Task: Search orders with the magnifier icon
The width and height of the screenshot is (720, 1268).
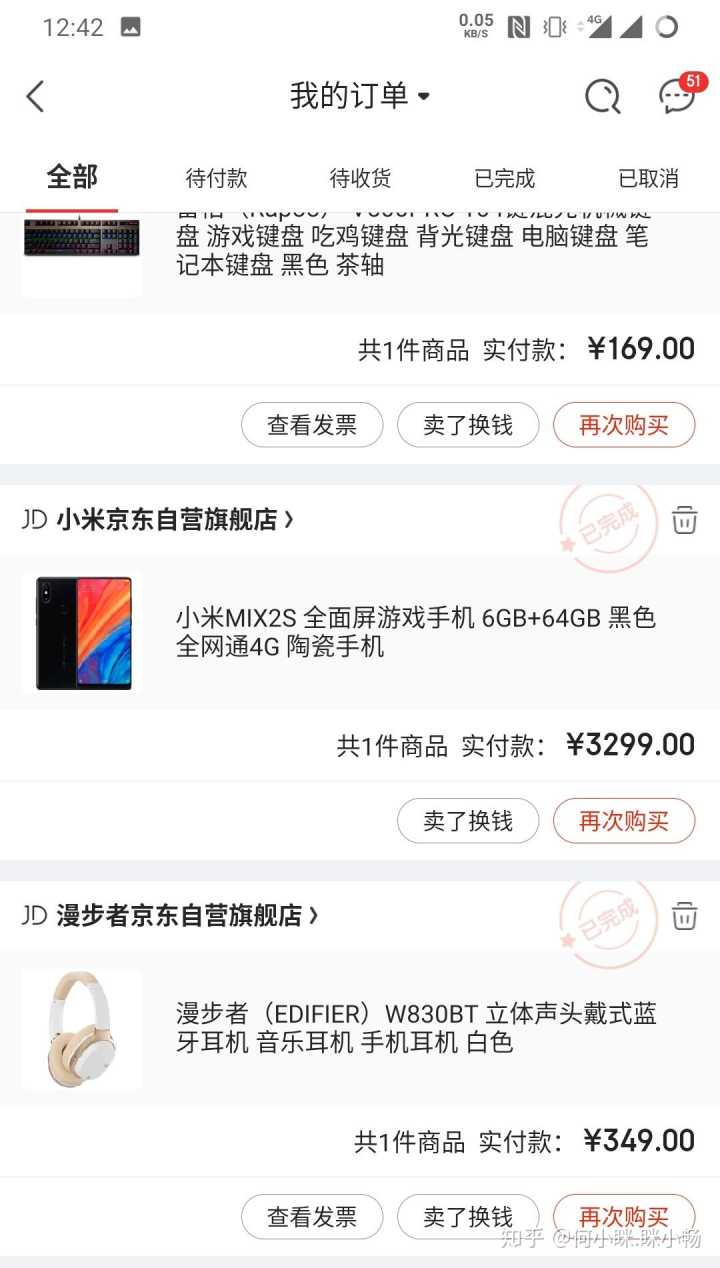Action: (x=602, y=97)
